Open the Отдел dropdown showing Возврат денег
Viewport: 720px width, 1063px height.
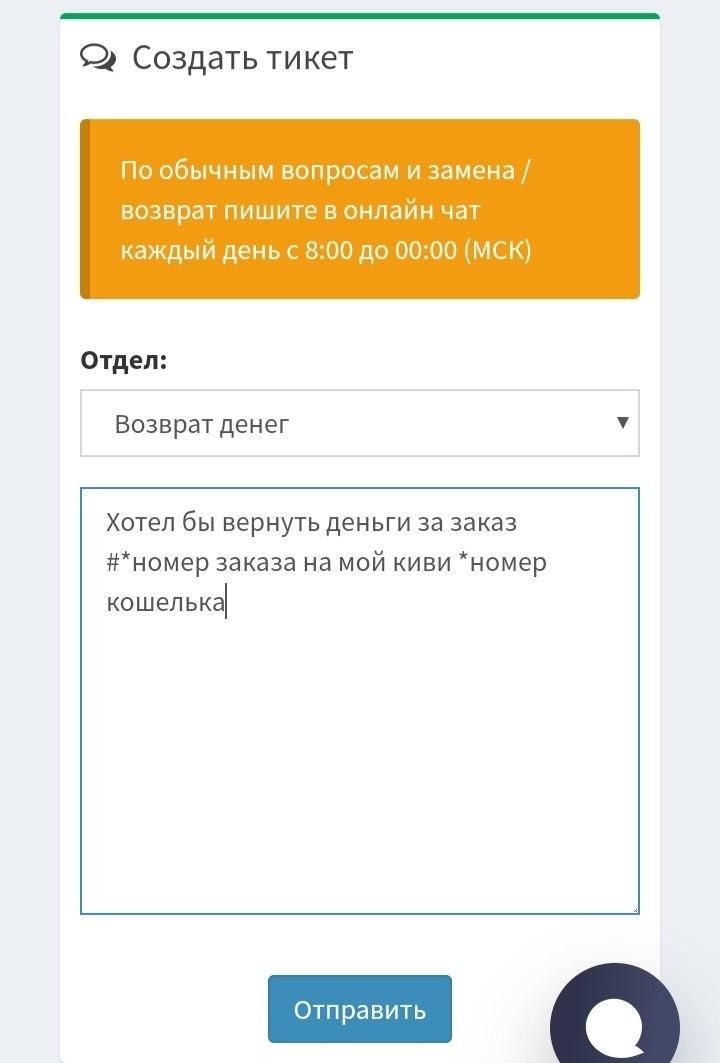359,423
